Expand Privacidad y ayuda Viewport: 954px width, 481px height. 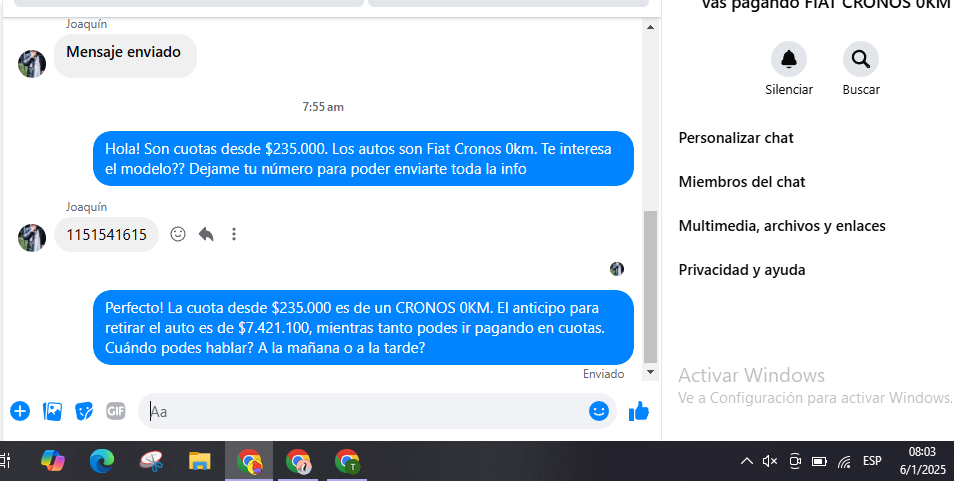741,270
